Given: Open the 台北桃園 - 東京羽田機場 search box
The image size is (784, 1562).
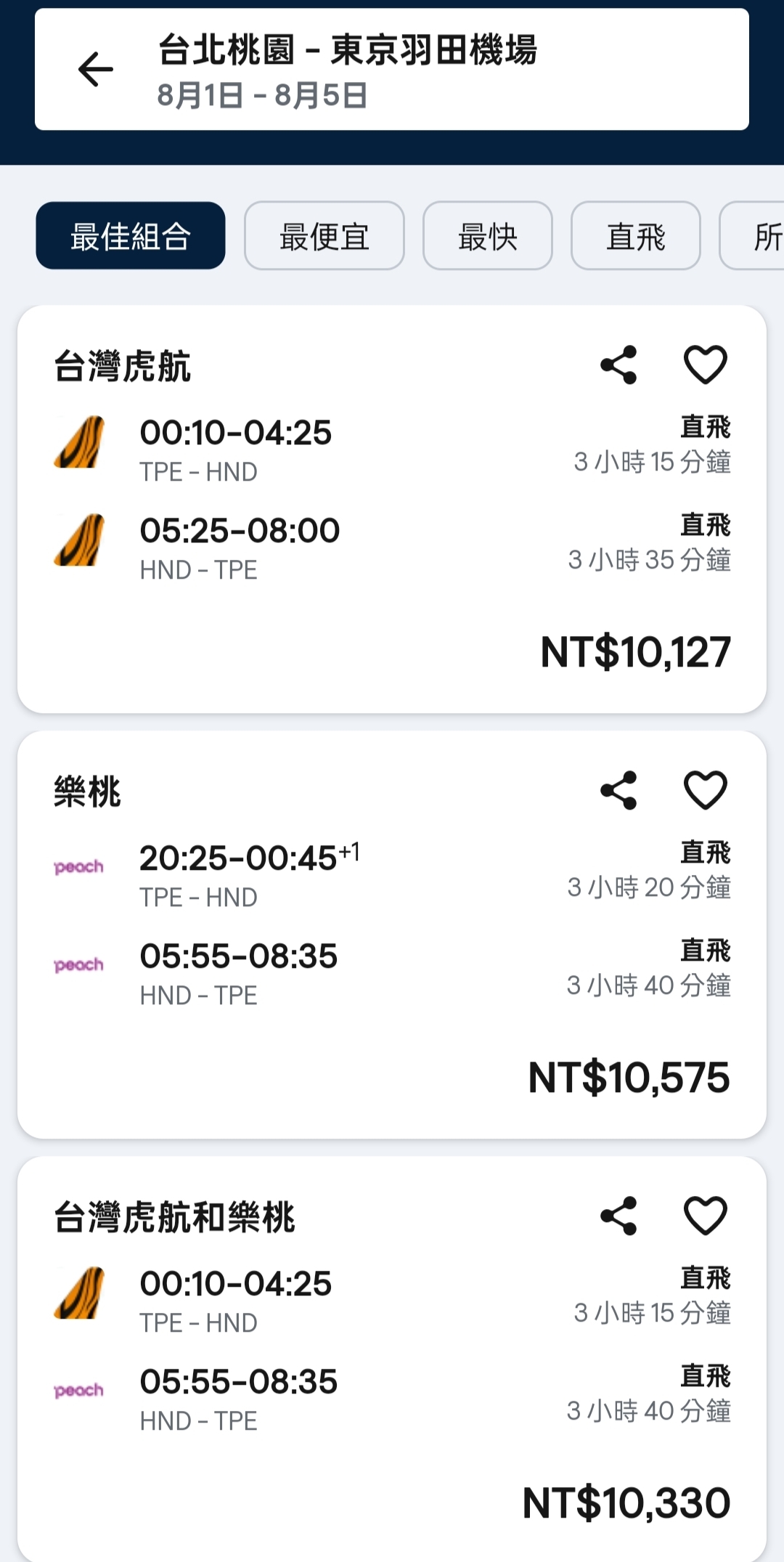Looking at the screenshot, I should point(392,70).
